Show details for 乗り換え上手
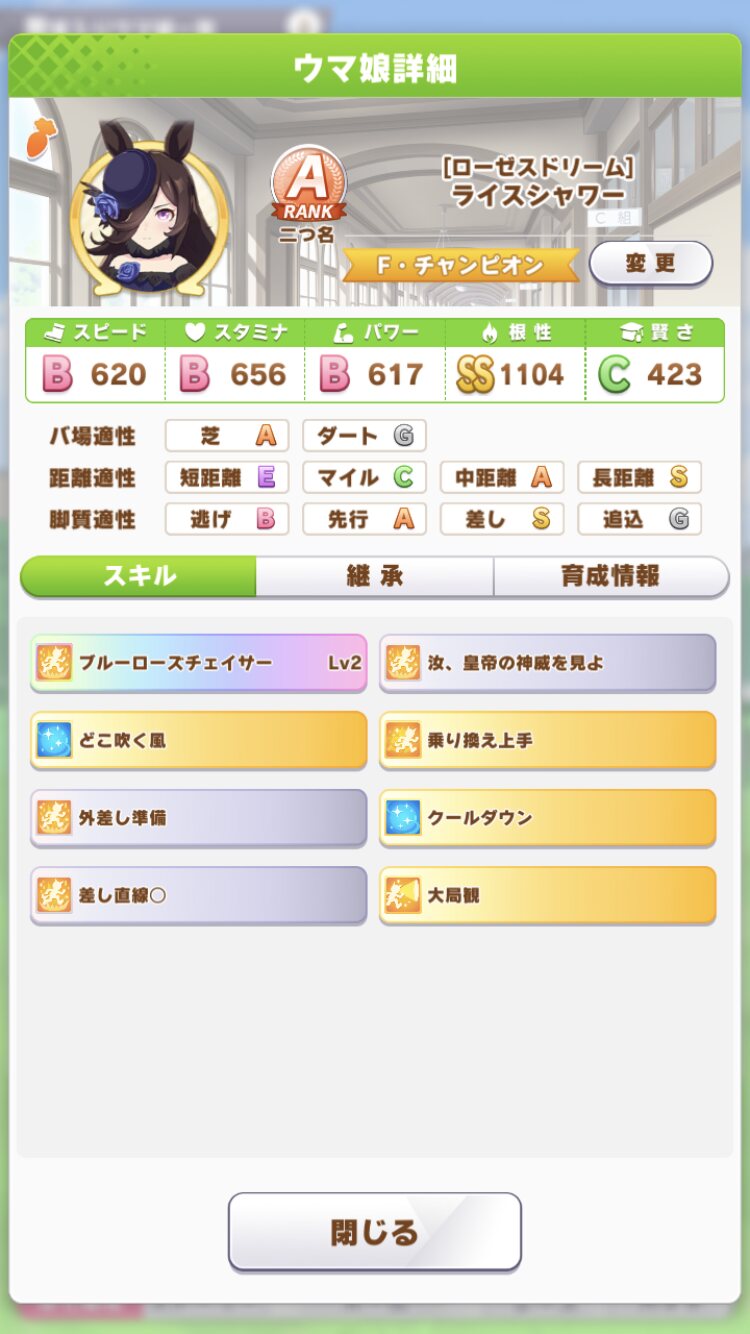This screenshot has width=750, height=1334. (547, 740)
